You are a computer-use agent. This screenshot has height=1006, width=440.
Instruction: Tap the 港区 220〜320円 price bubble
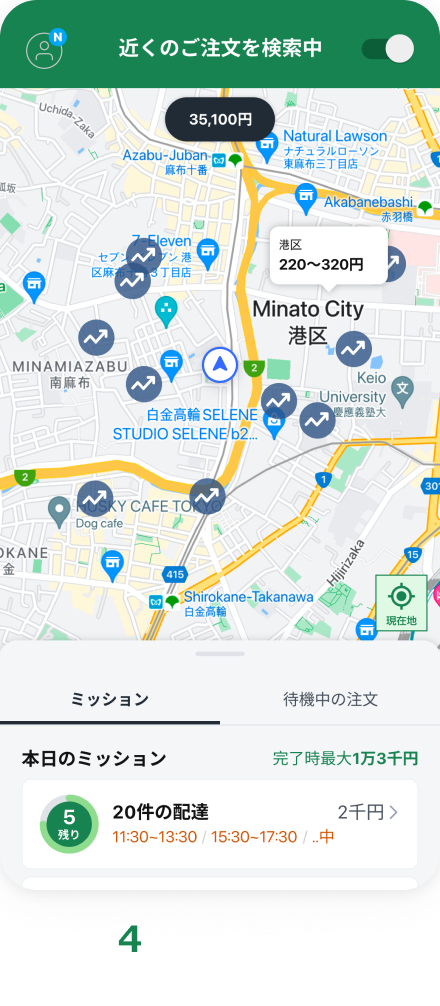[328, 255]
